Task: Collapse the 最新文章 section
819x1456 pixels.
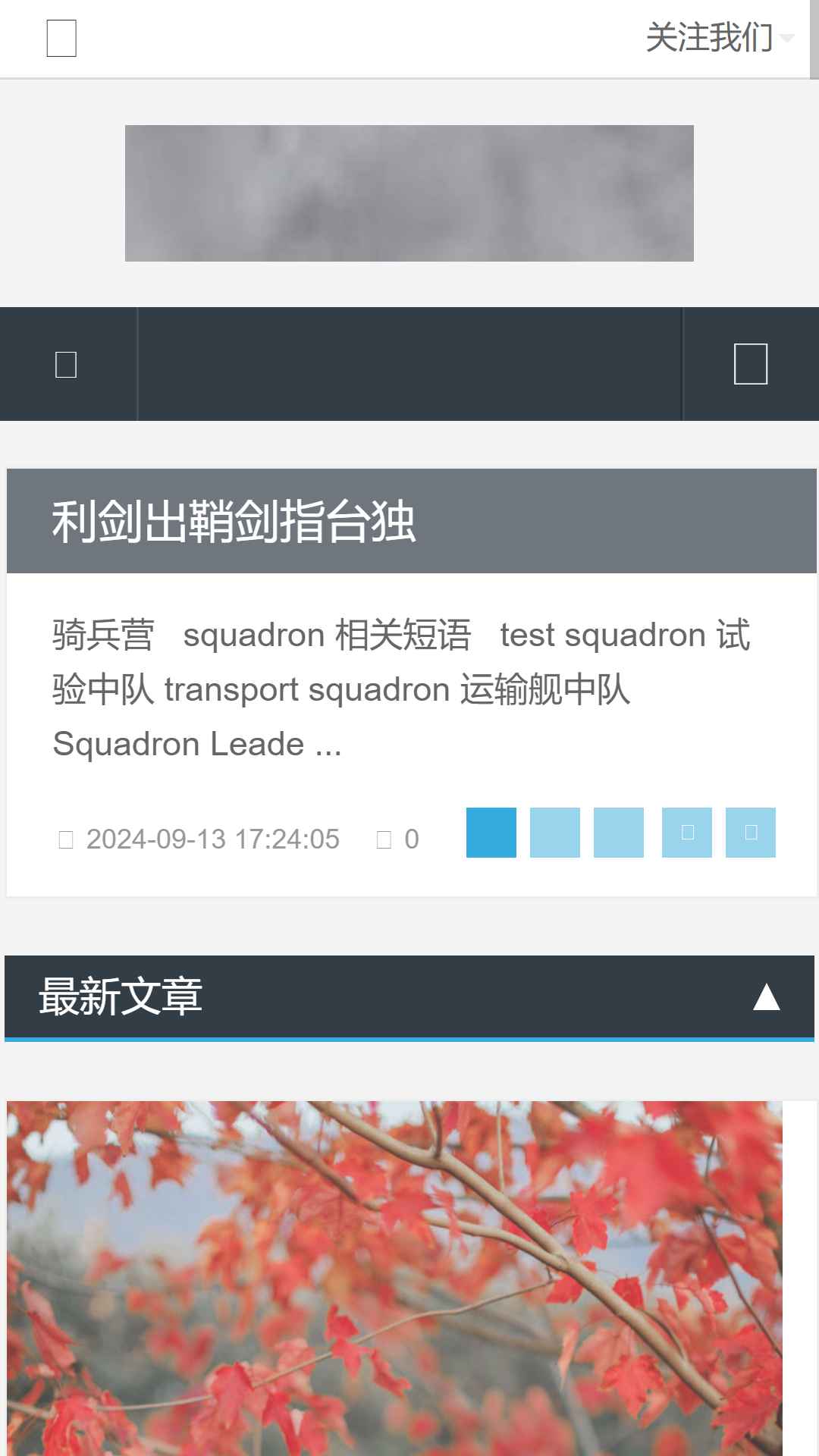Action: (766, 997)
